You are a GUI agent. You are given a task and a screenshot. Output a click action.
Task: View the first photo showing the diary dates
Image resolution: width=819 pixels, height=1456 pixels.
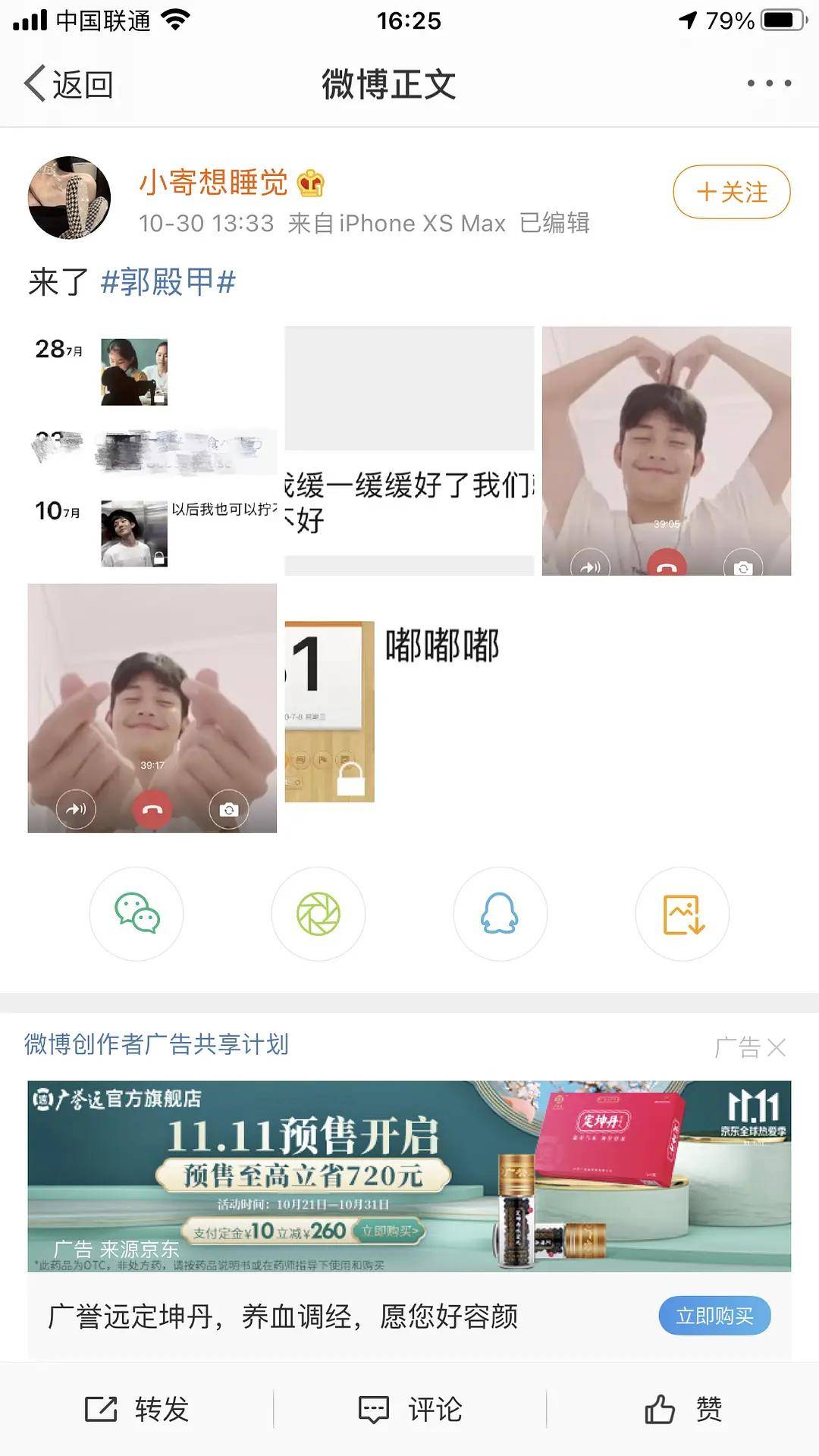coord(152,450)
